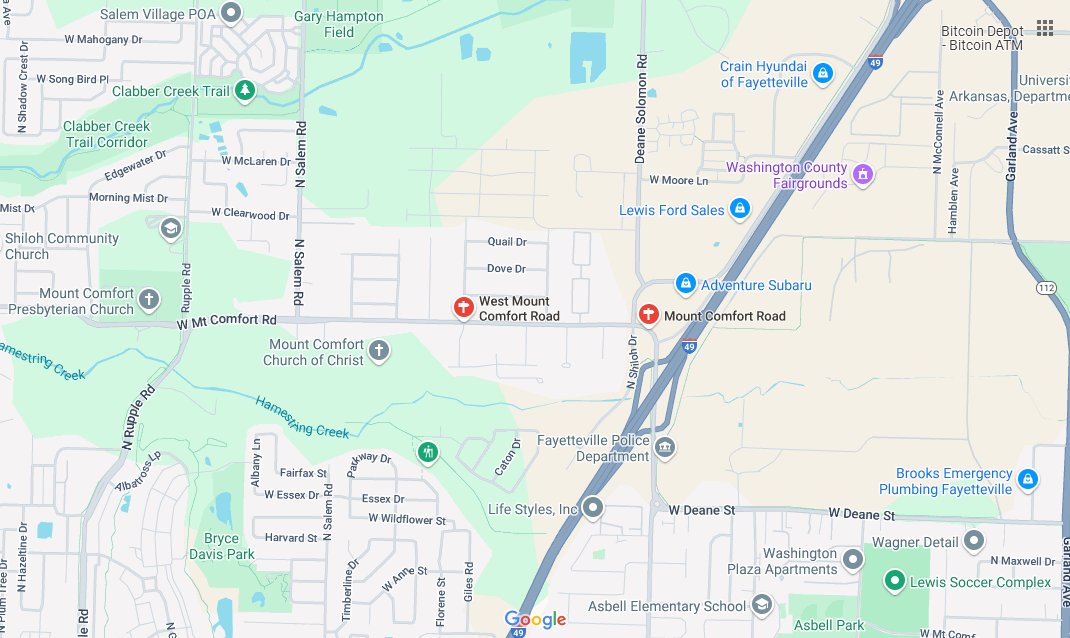Open Asbell Elementary School pin
The width and height of the screenshot is (1070, 638).
[762, 605]
